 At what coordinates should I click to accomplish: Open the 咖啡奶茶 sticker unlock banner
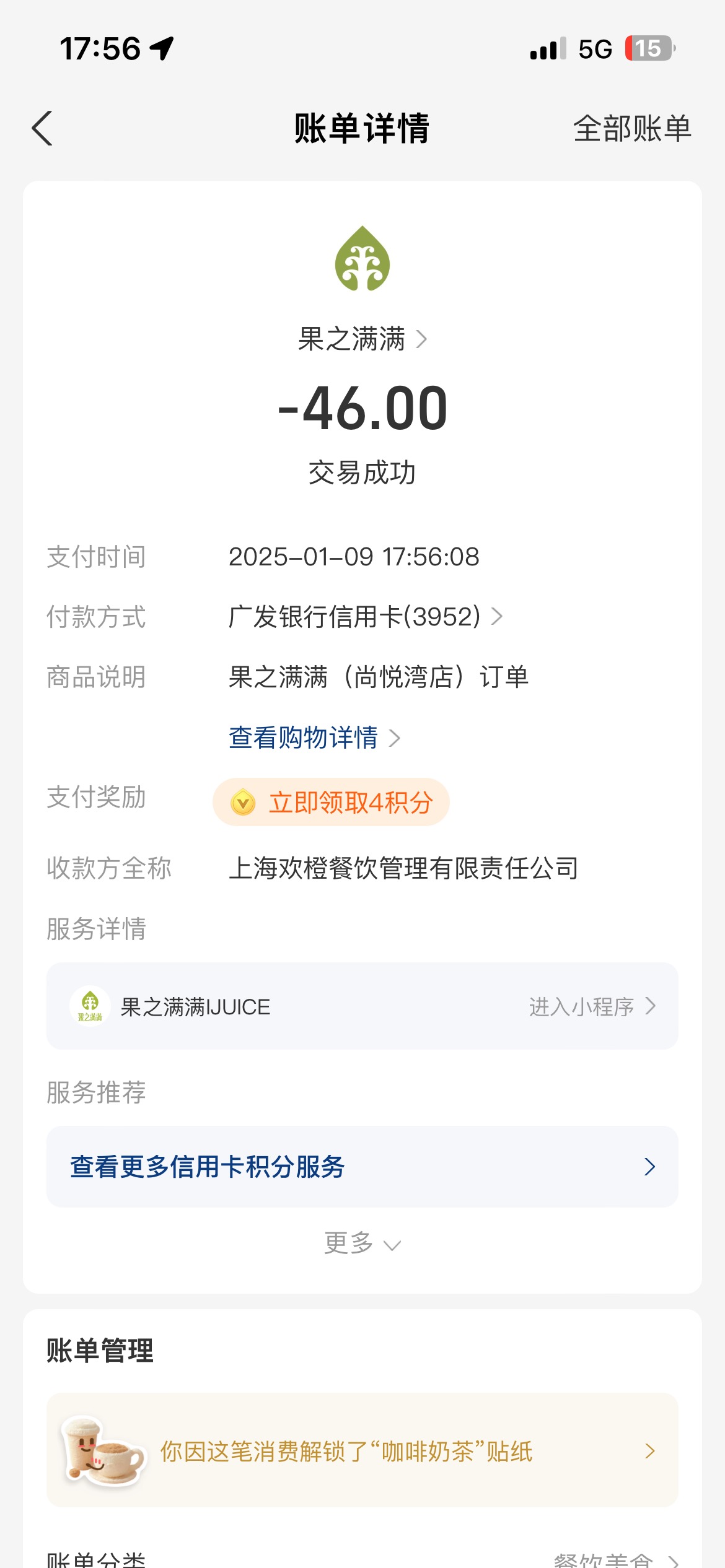tap(362, 1451)
